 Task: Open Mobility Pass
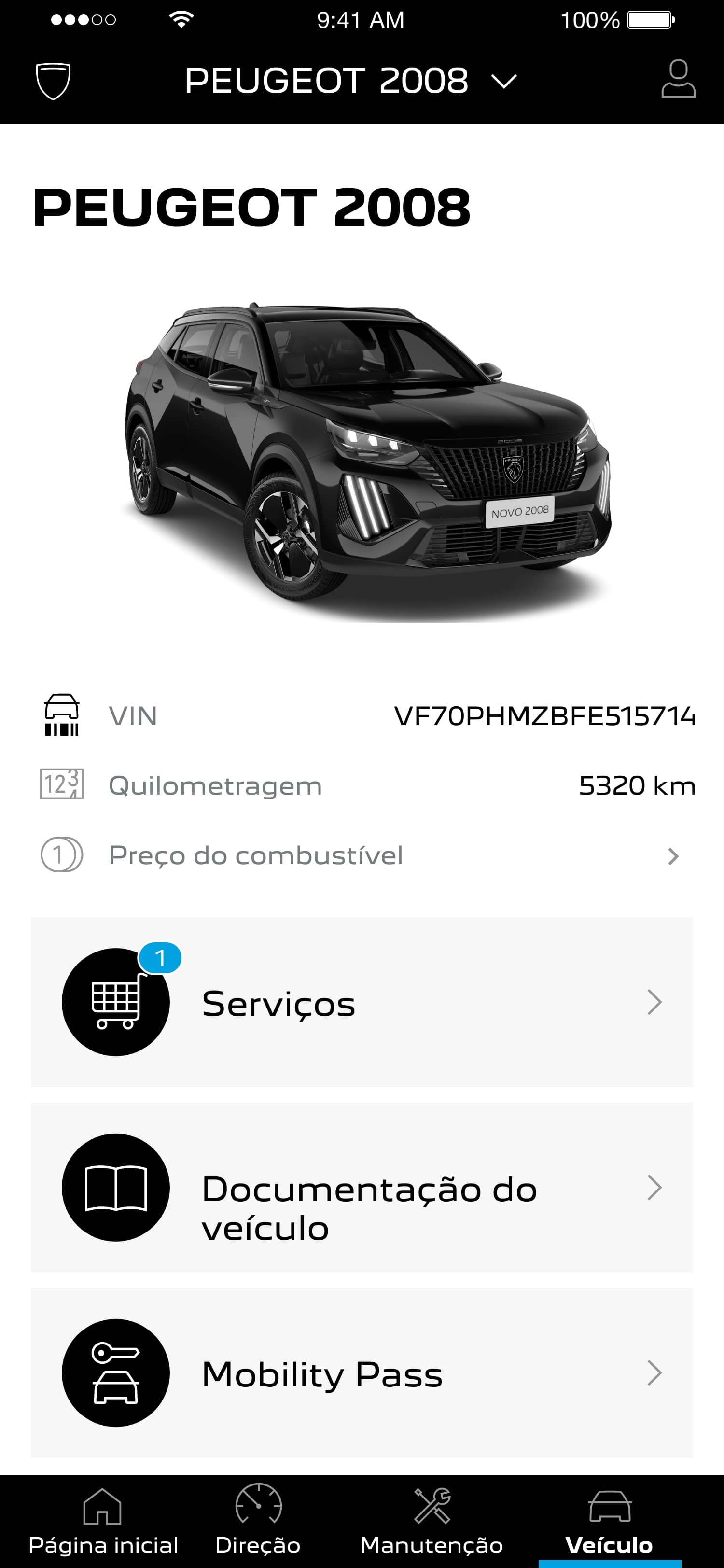point(322,1376)
